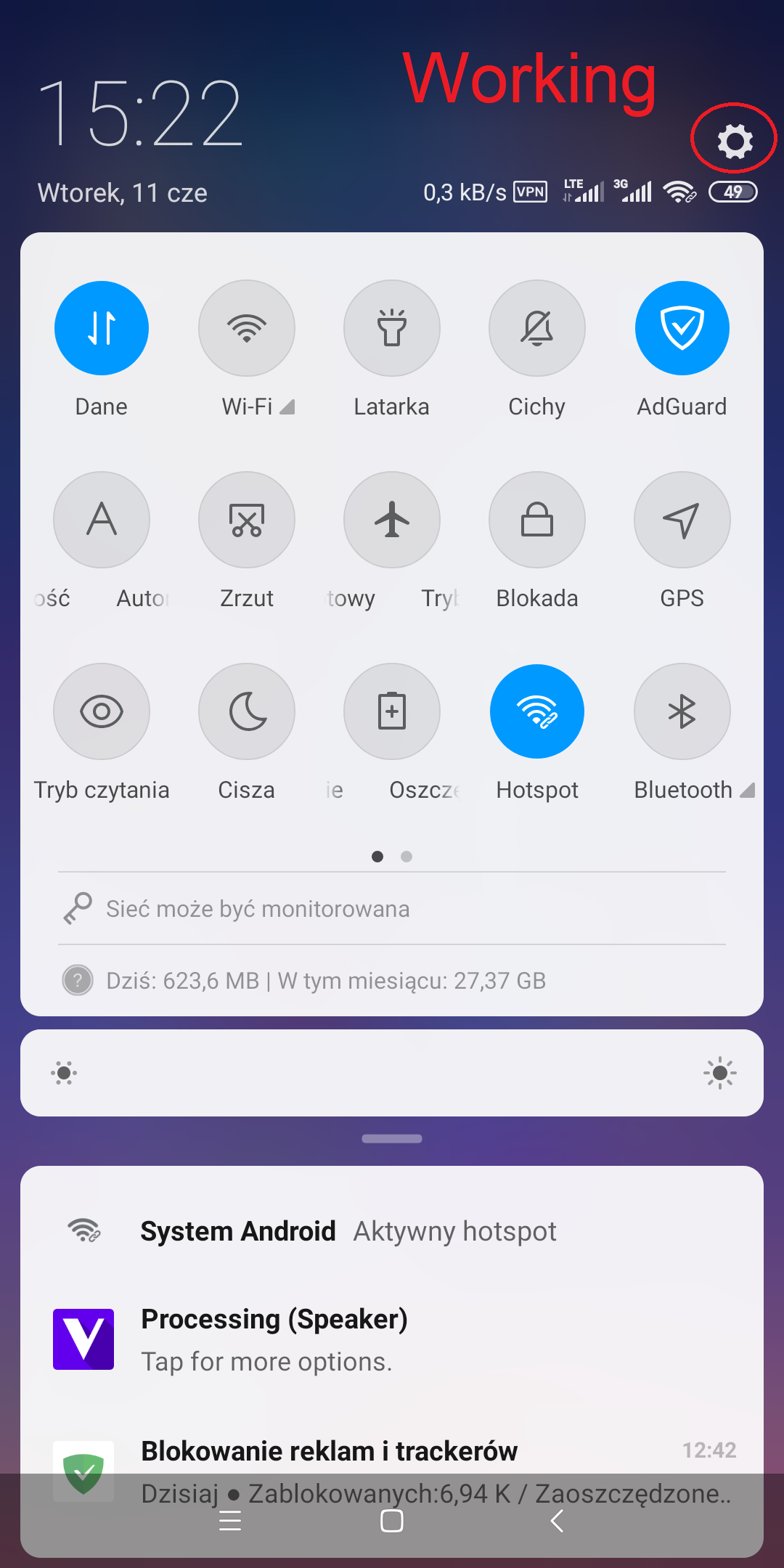Enable Cisza do-not-disturb mode
Viewport: 784px width, 1568px height.
(x=247, y=711)
